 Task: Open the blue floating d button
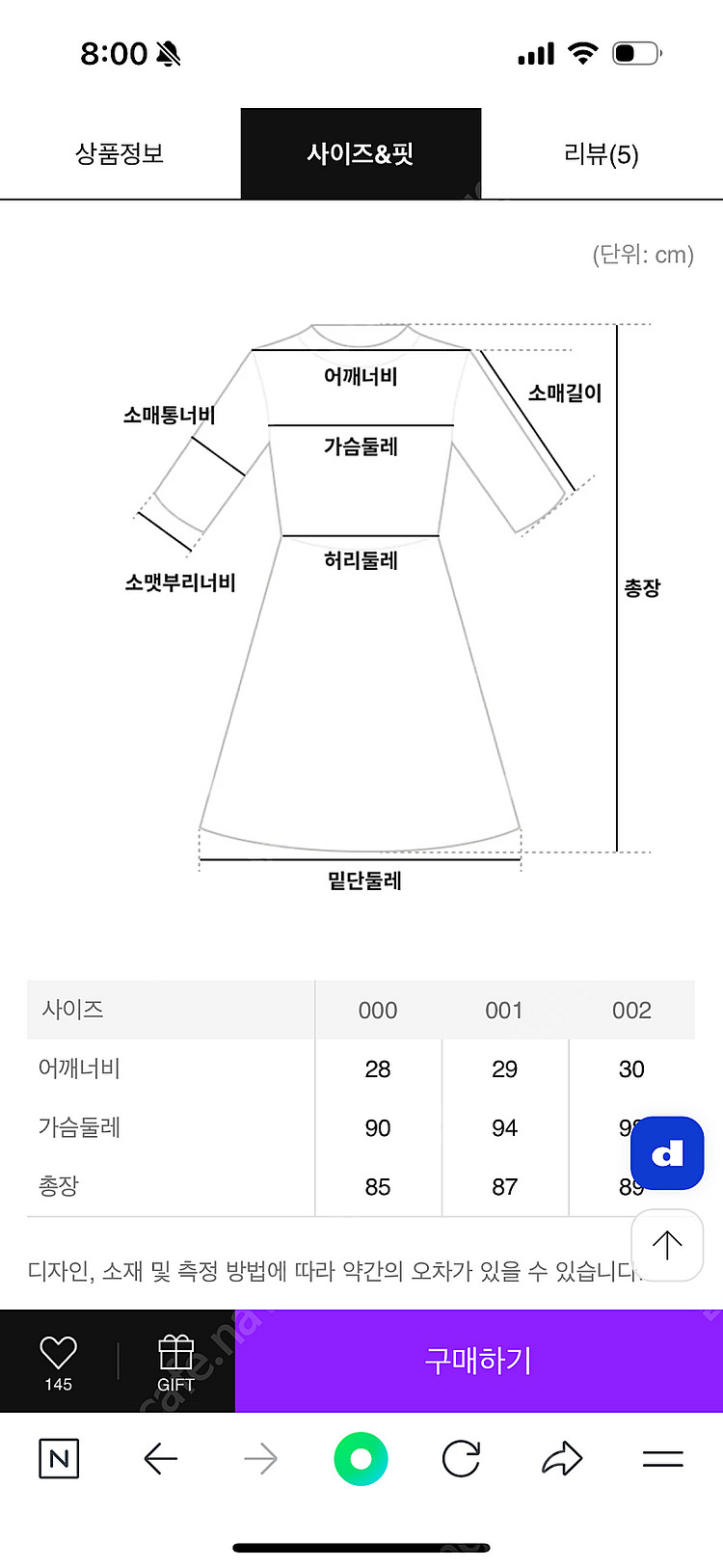[667, 1153]
